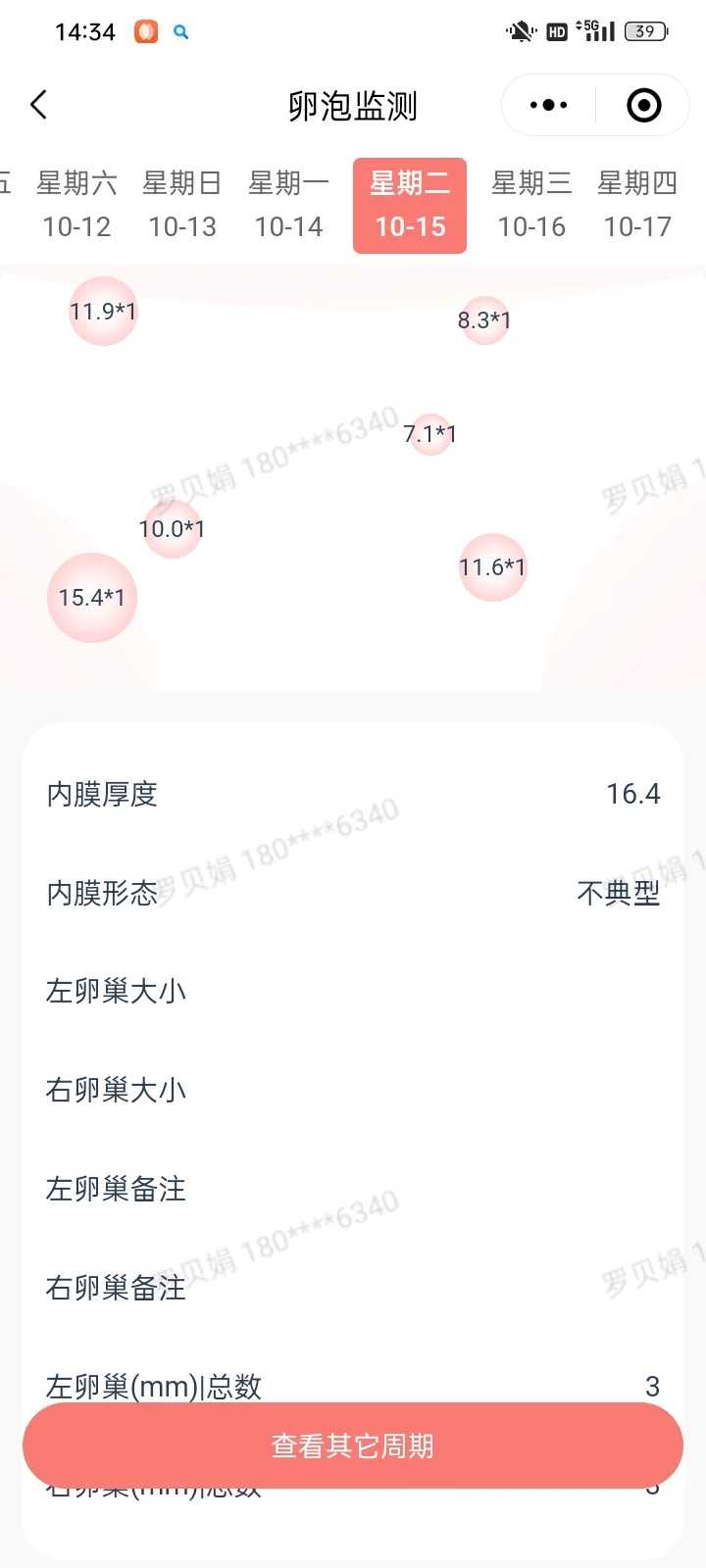
Task: Select the 星期四 10-17 tab
Action: point(637,204)
